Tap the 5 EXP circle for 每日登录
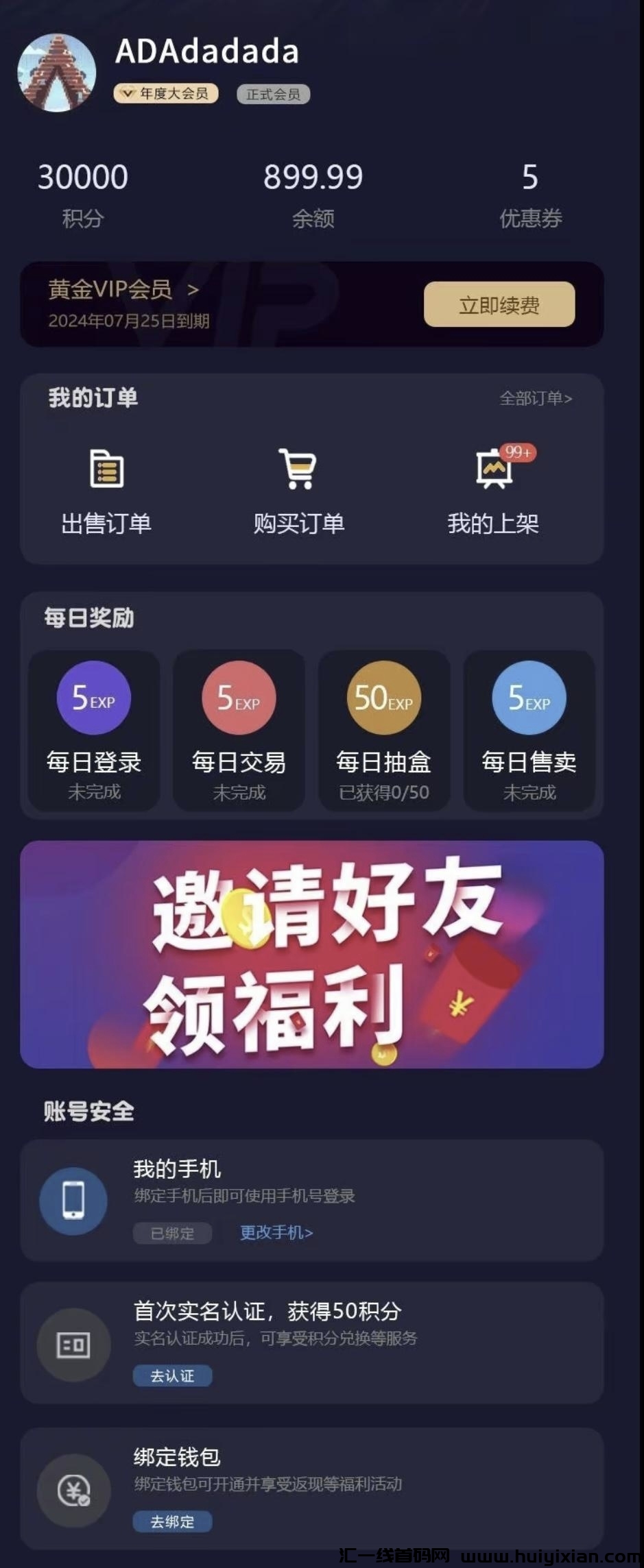Screen dimensions: 644x1568 (x=94, y=697)
